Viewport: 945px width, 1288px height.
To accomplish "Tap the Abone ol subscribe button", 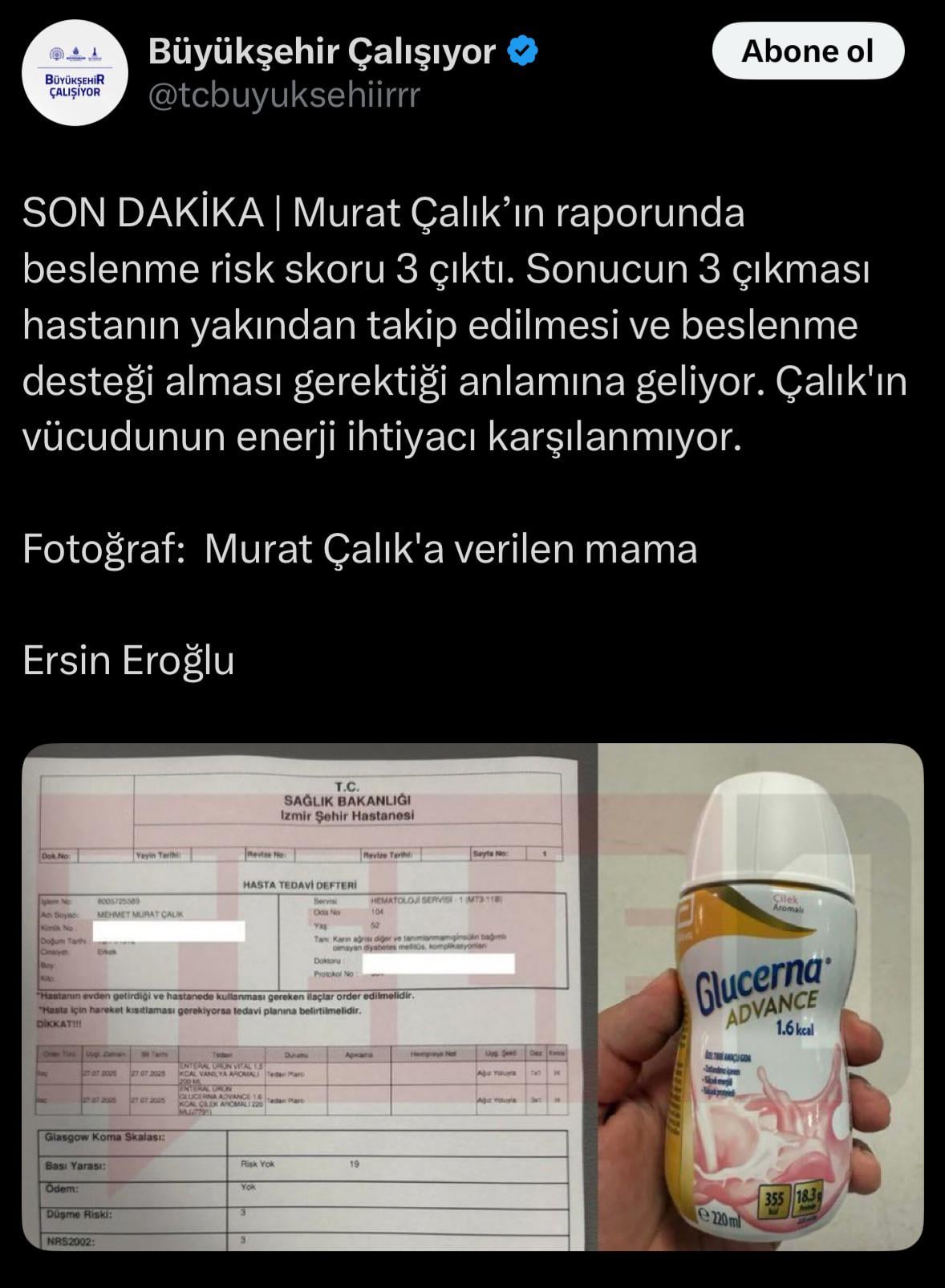I will tap(808, 51).
